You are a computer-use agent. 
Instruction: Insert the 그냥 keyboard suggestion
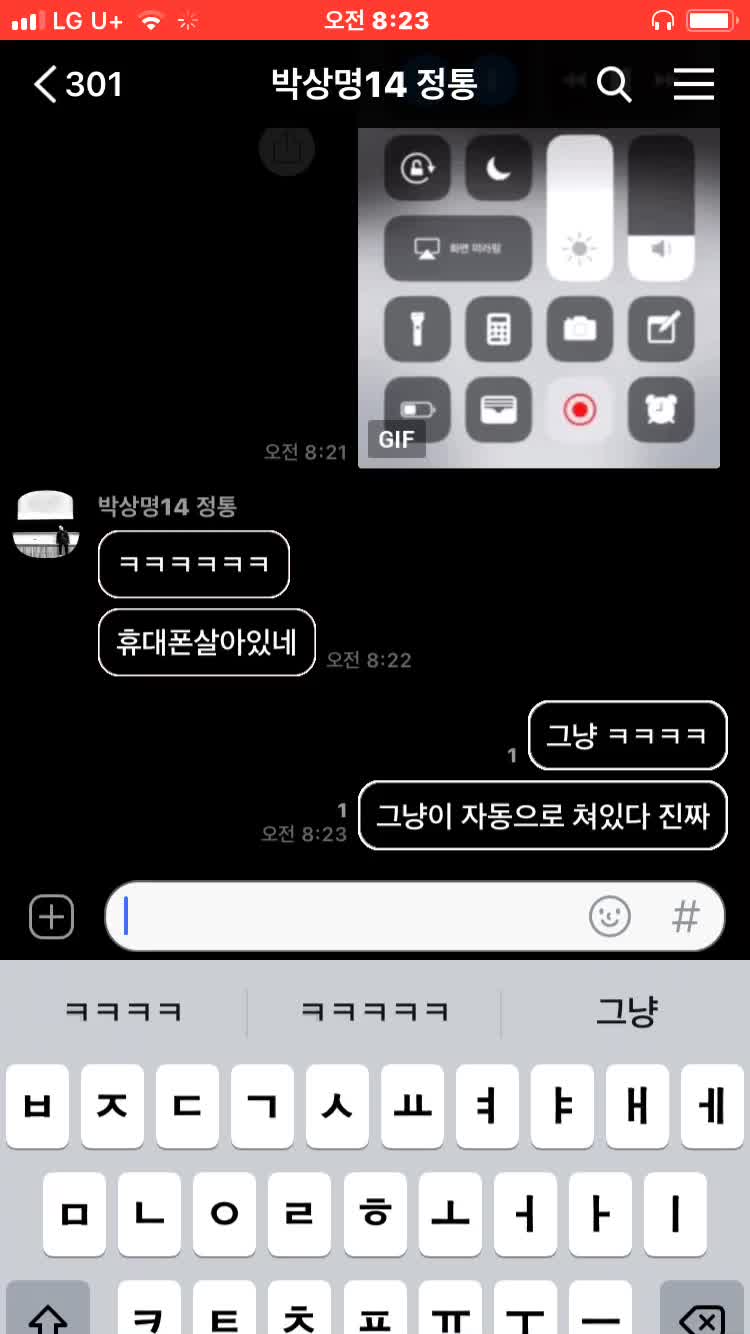(x=626, y=1012)
